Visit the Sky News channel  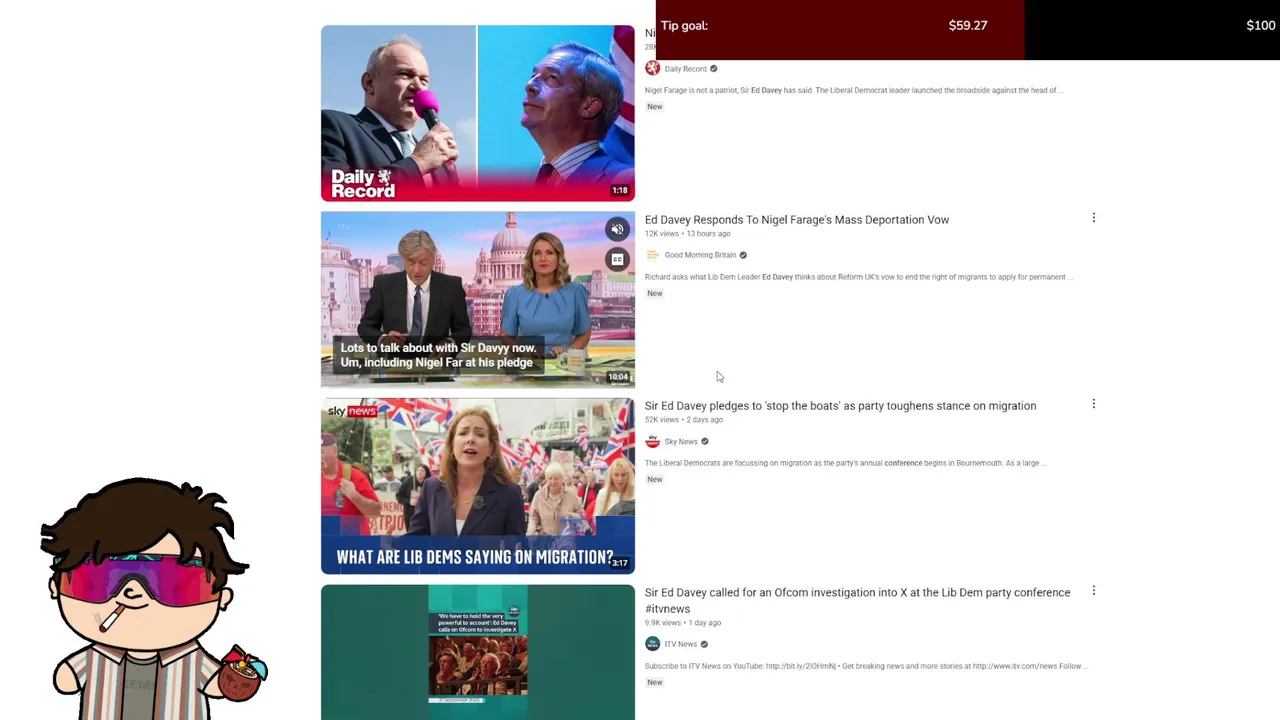pyautogui.click(x=680, y=442)
